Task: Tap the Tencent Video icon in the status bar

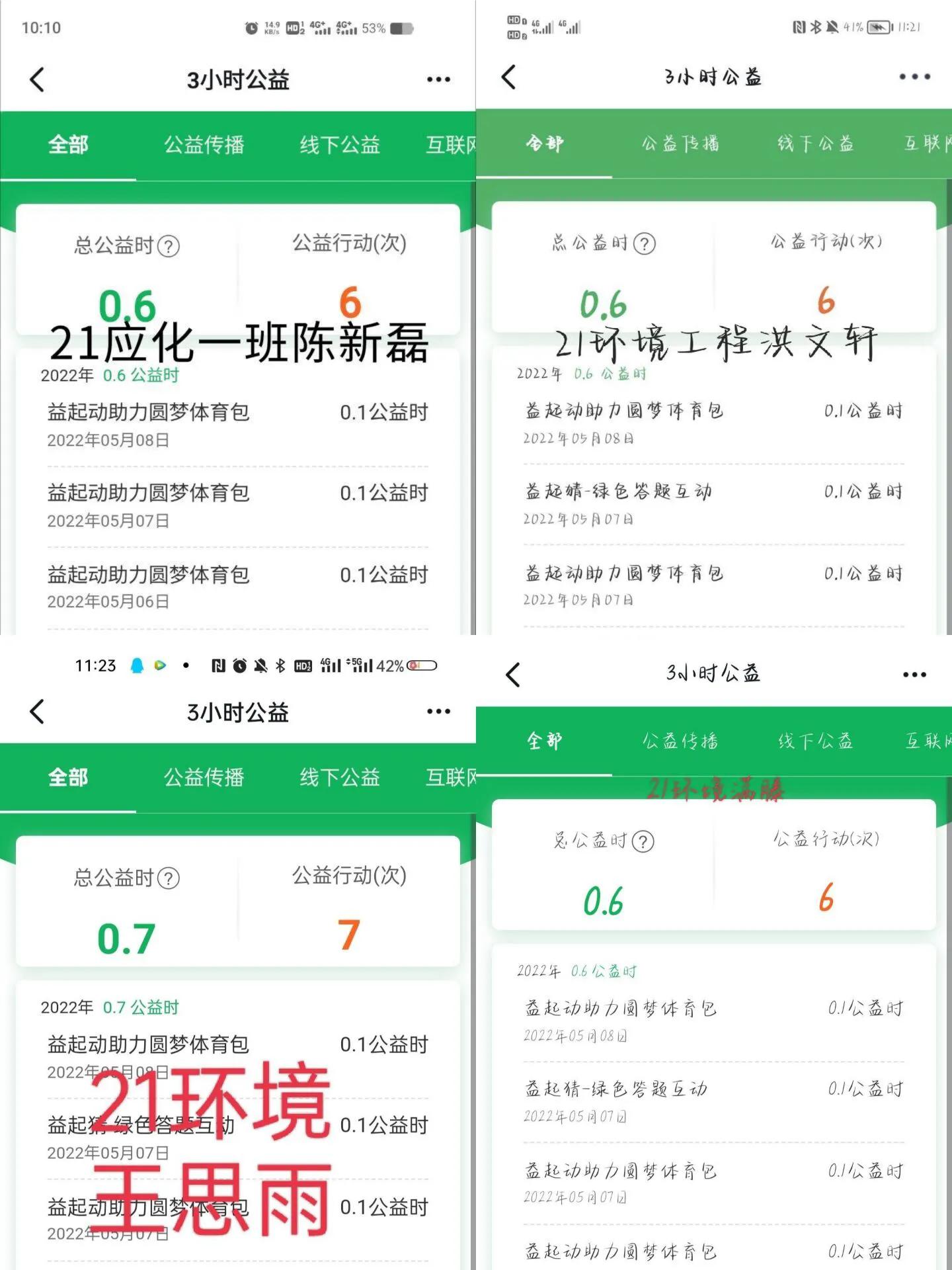Action: (160, 666)
